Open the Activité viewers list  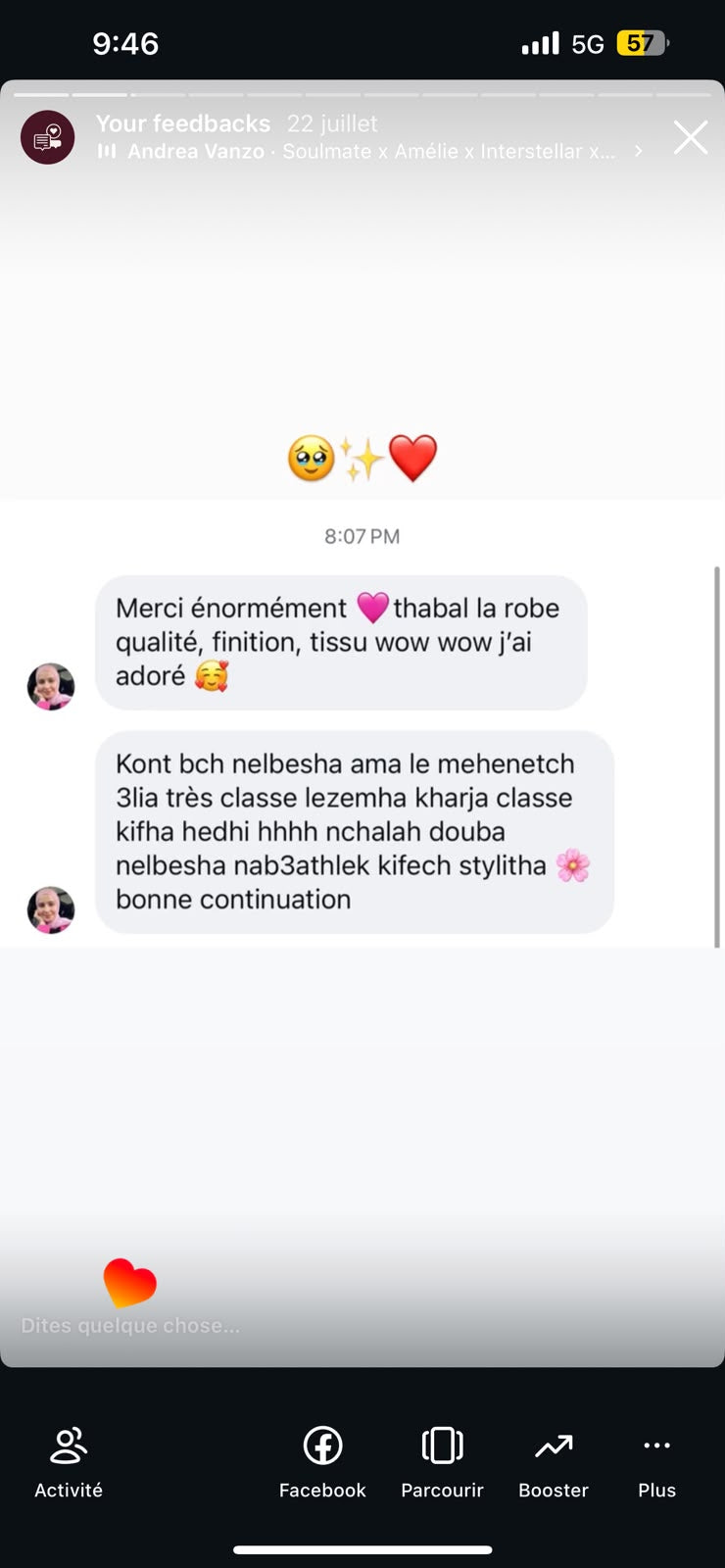69,1463
